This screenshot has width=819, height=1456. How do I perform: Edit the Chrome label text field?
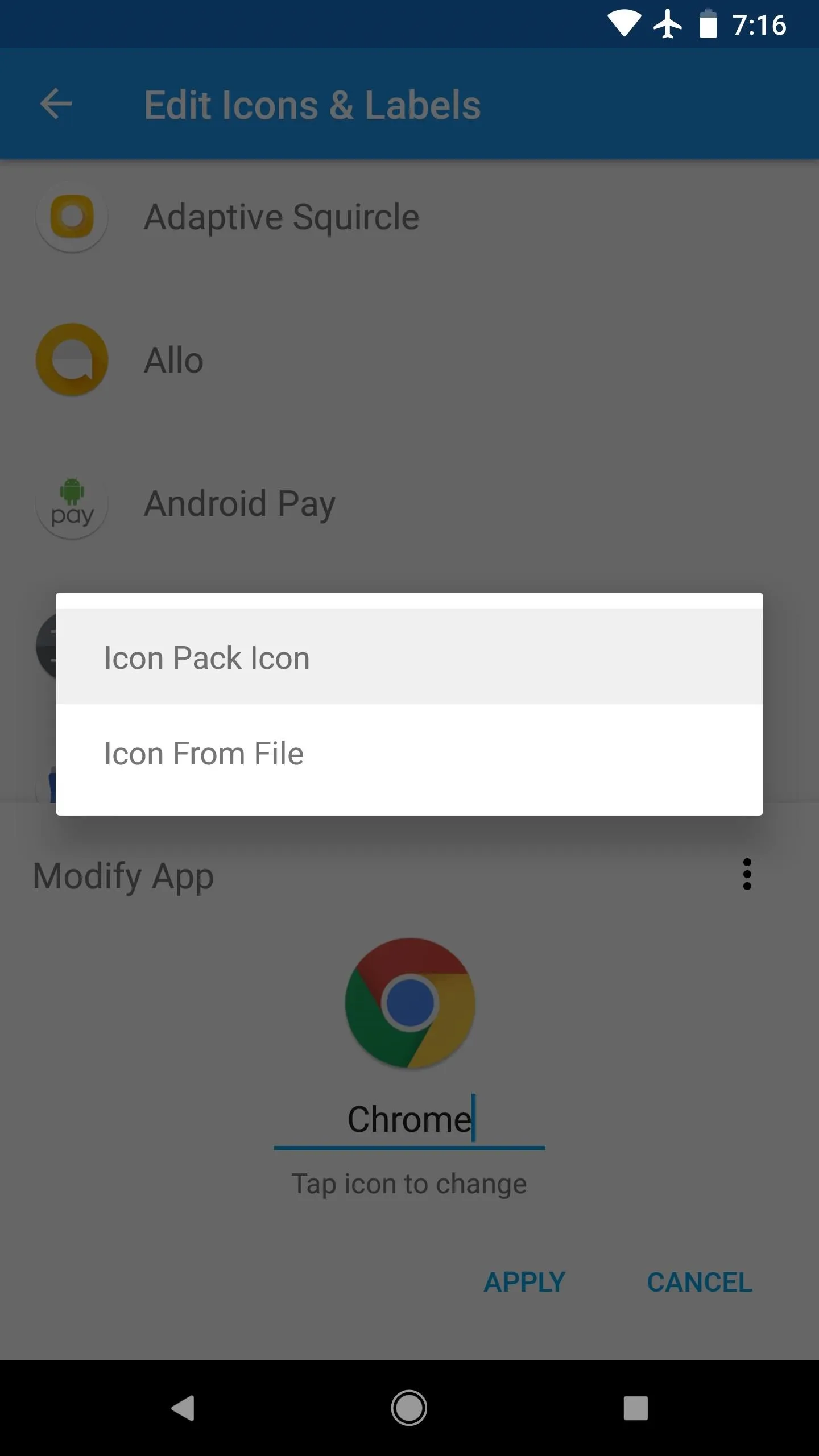[409, 1120]
